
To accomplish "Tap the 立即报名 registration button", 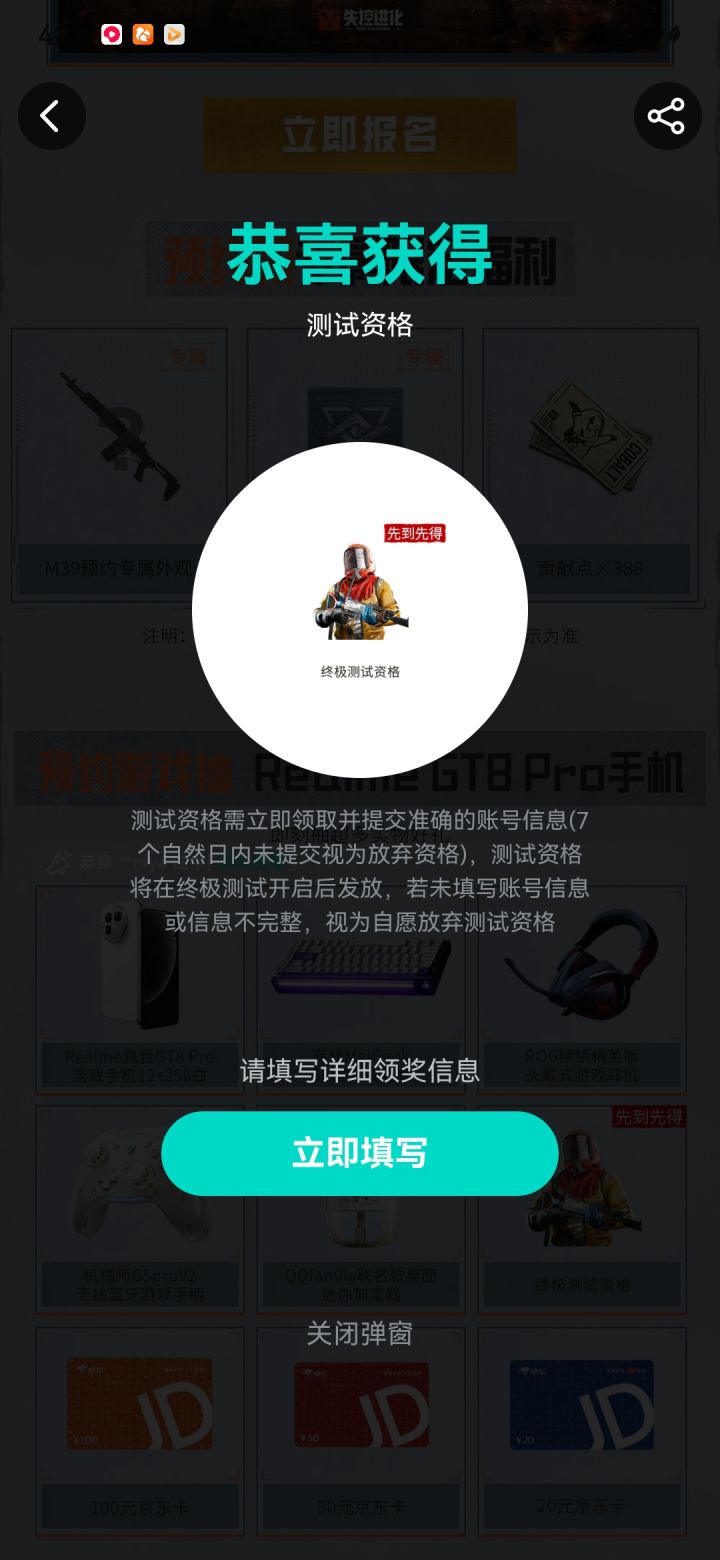I will coord(360,136).
